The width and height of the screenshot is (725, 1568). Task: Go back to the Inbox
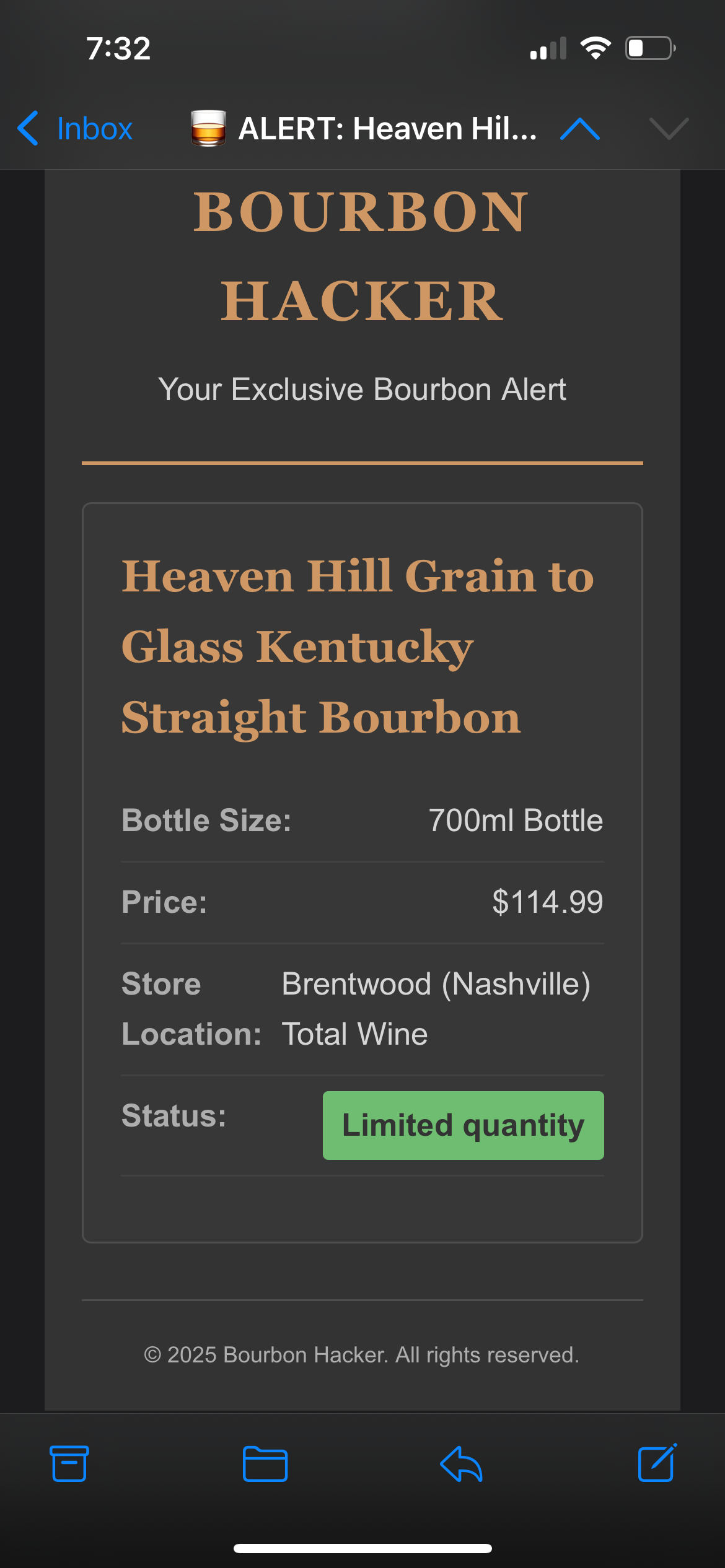click(x=75, y=129)
